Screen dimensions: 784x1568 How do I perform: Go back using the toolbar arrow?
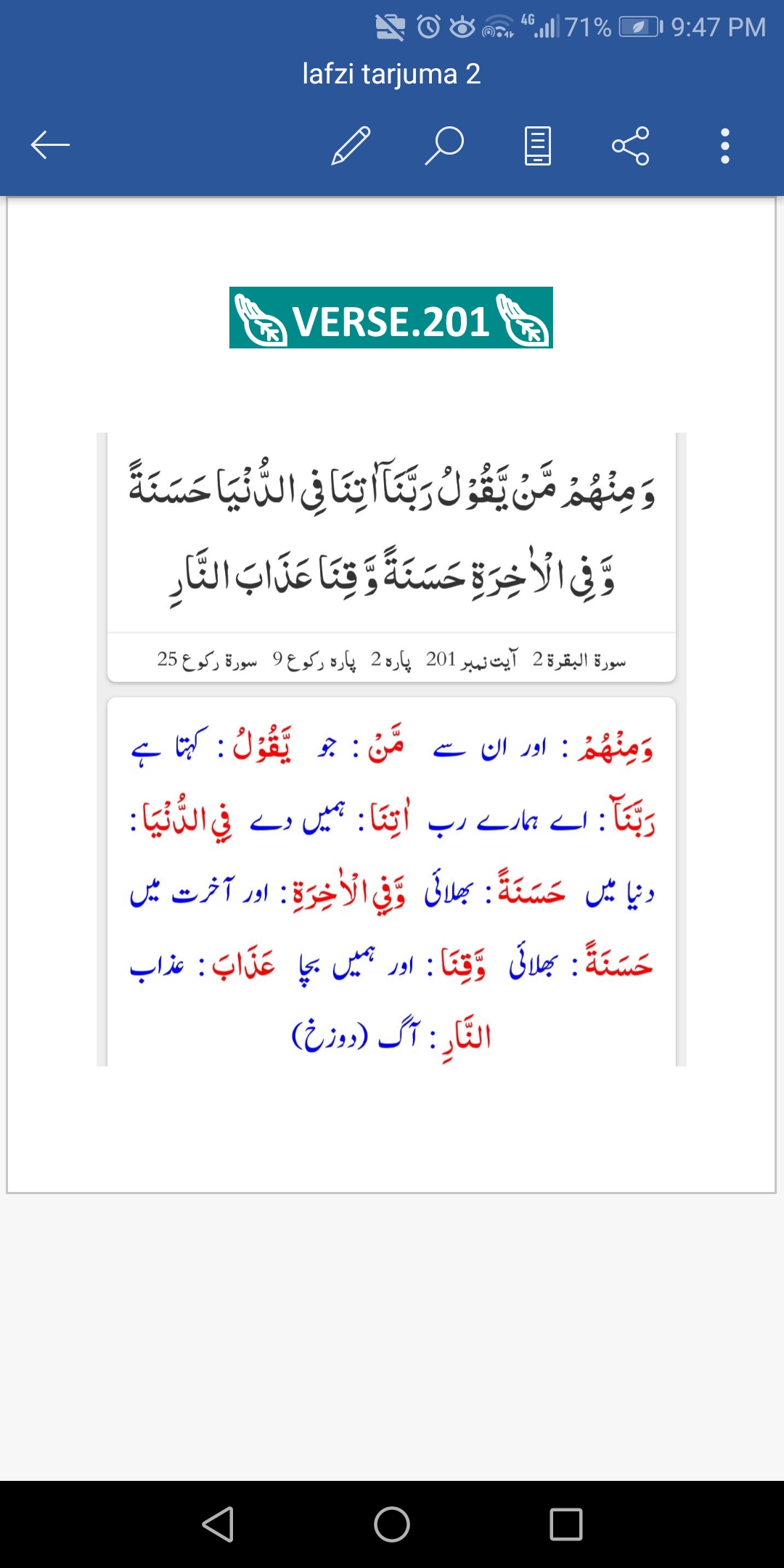(x=50, y=145)
